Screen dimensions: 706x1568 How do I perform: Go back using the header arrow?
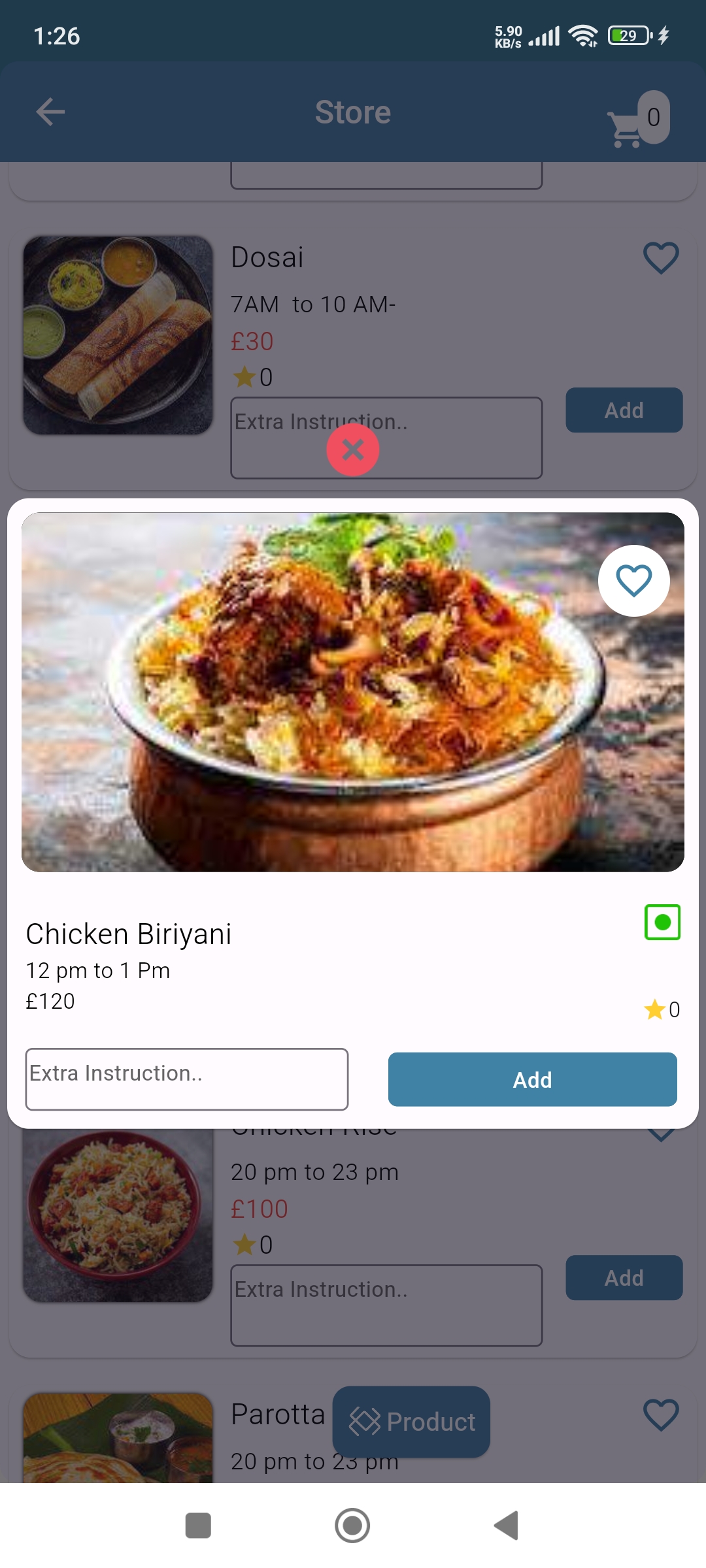[50, 112]
